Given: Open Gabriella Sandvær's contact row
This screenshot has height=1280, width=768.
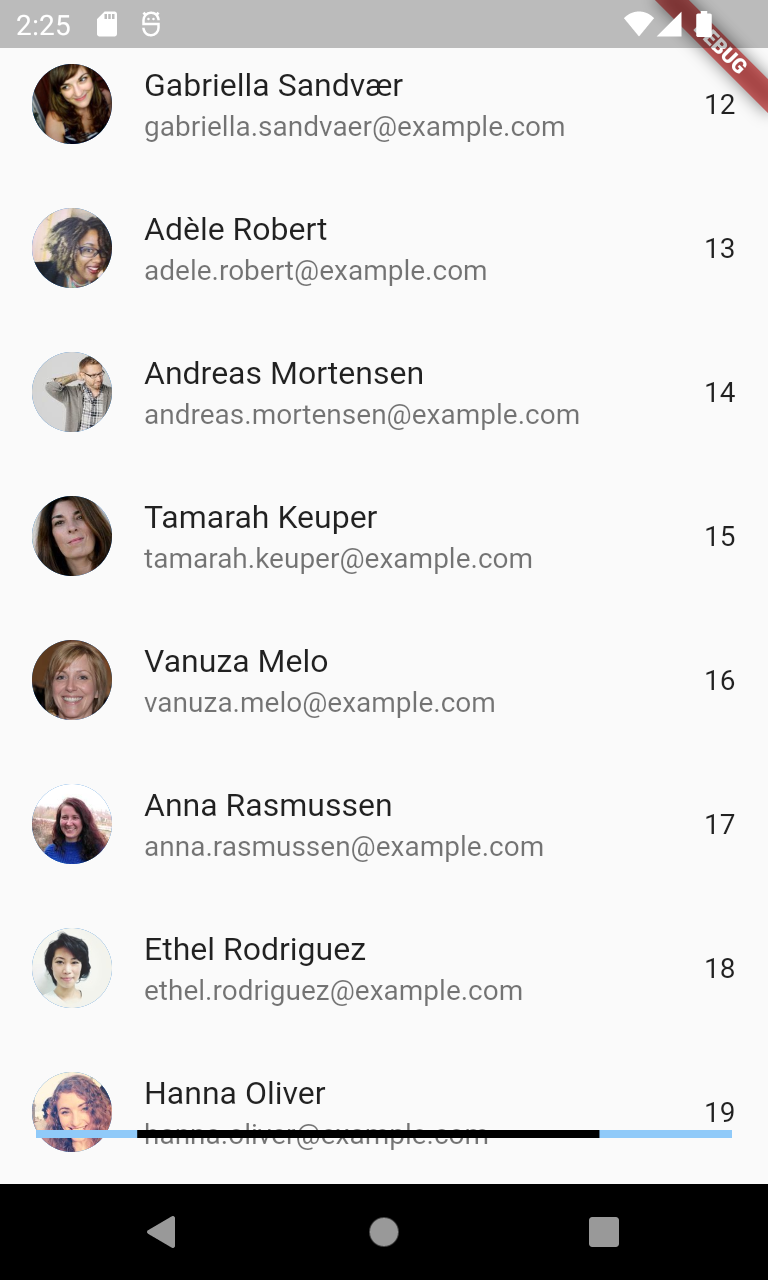Looking at the screenshot, I should tap(384, 105).
